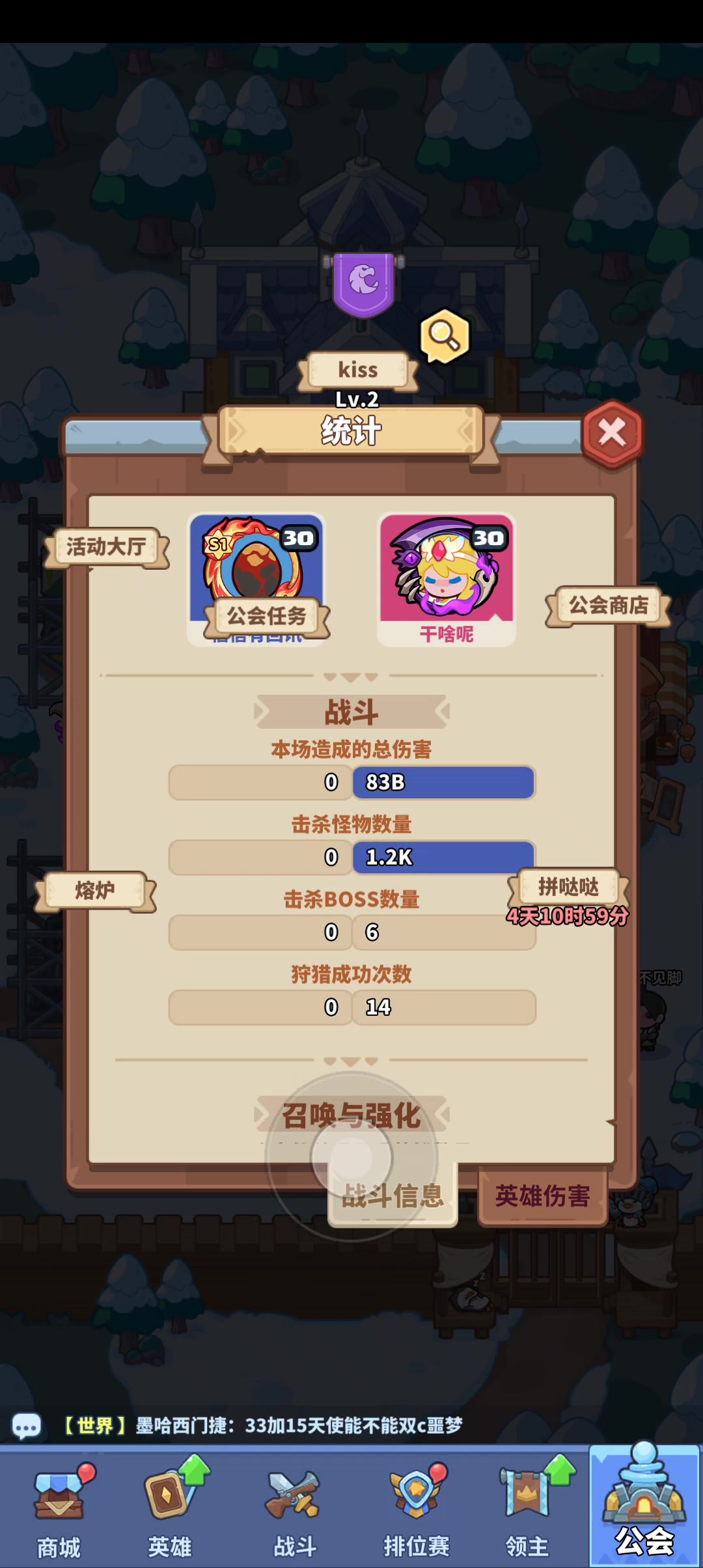
Task: Tap the magnifier icon next to kiss
Action: click(x=445, y=335)
